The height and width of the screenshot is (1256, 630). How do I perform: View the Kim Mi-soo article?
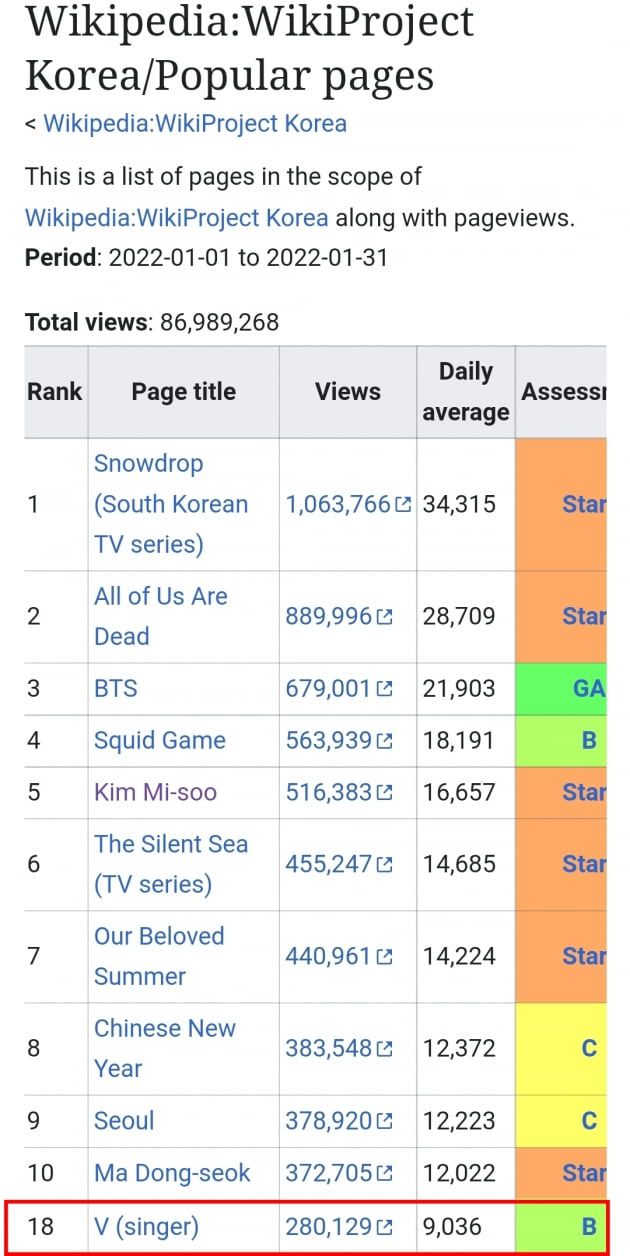[x=155, y=792]
